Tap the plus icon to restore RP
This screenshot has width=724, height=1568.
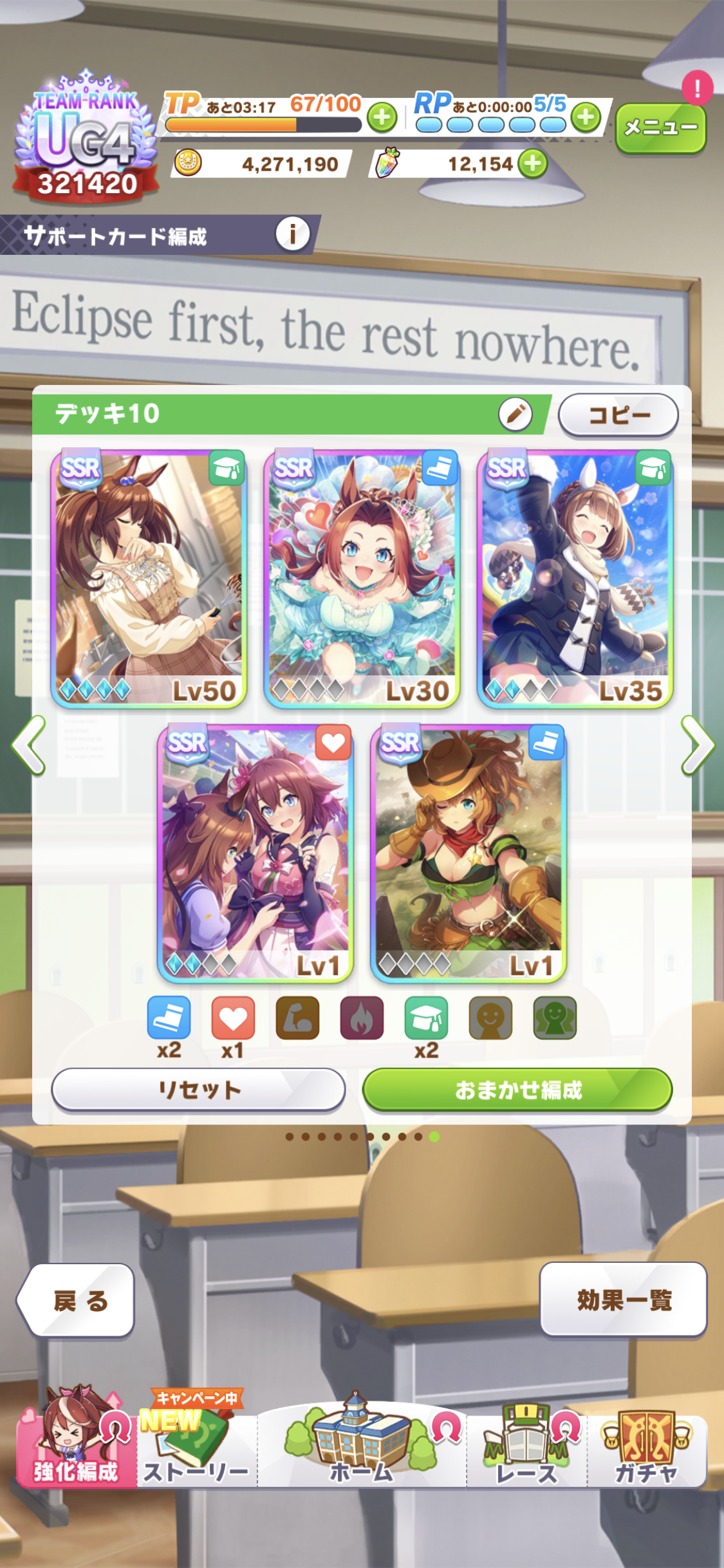point(586,117)
